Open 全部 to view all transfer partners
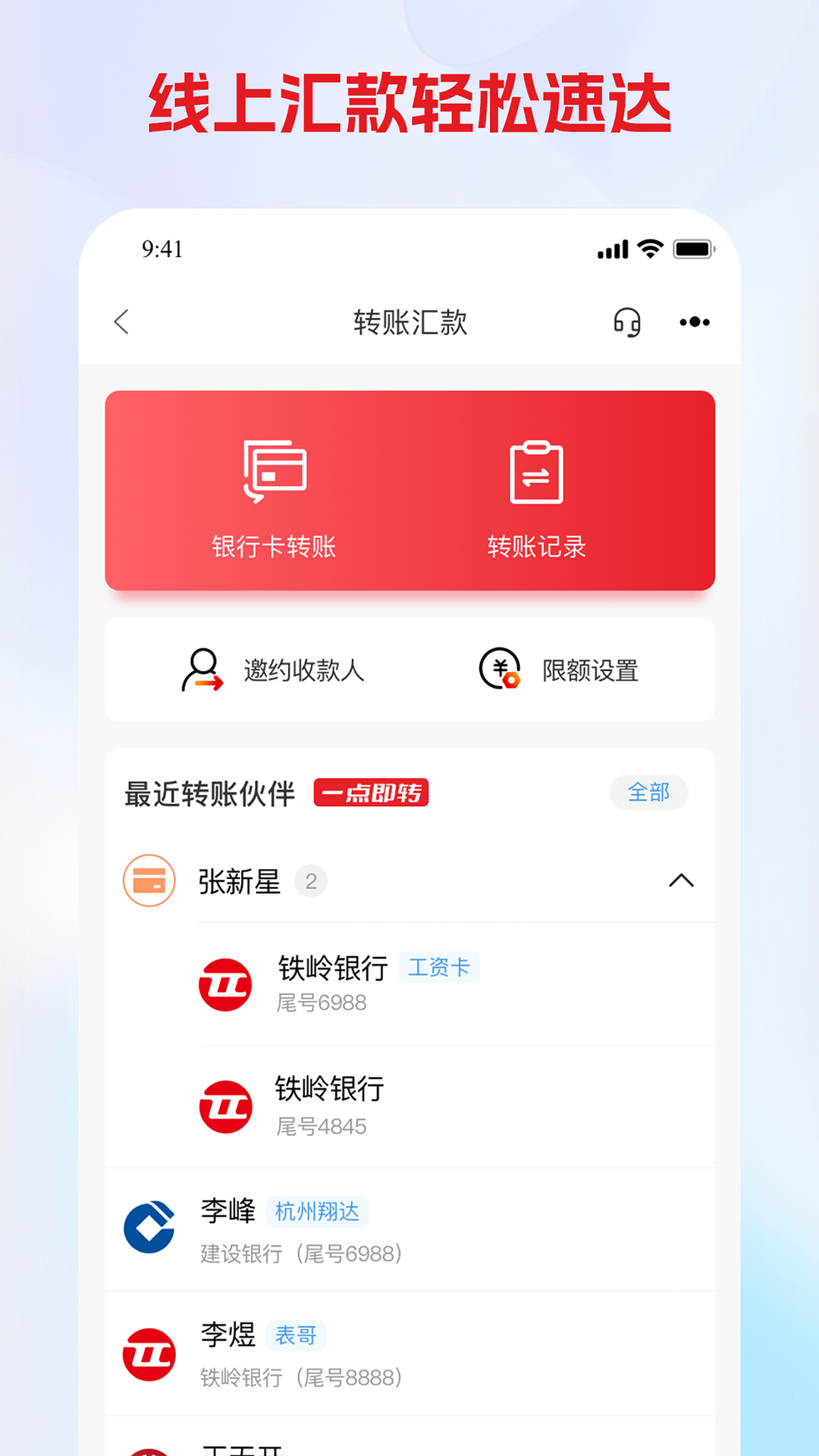This screenshot has width=819, height=1456. [x=648, y=792]
